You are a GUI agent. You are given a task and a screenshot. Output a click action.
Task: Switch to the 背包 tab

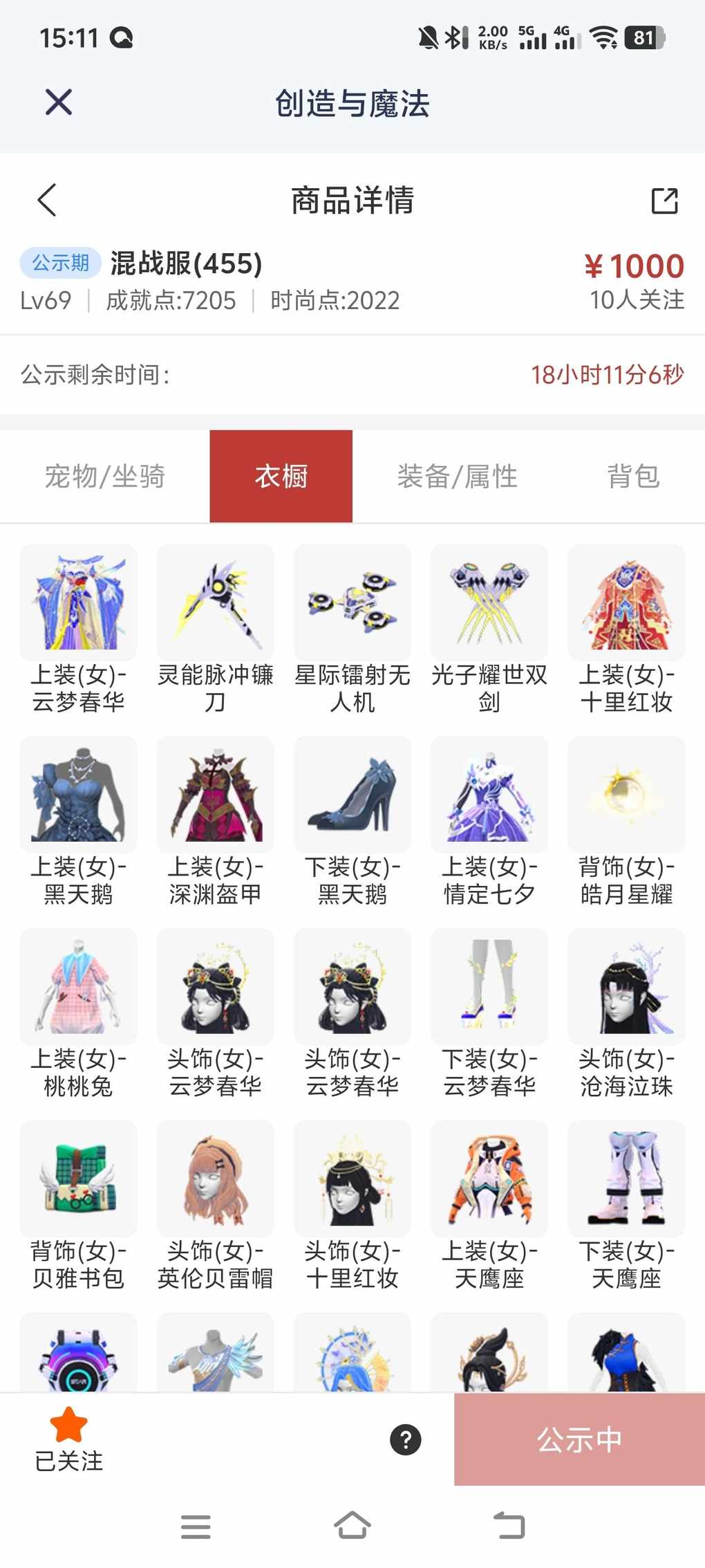(633, 477)
